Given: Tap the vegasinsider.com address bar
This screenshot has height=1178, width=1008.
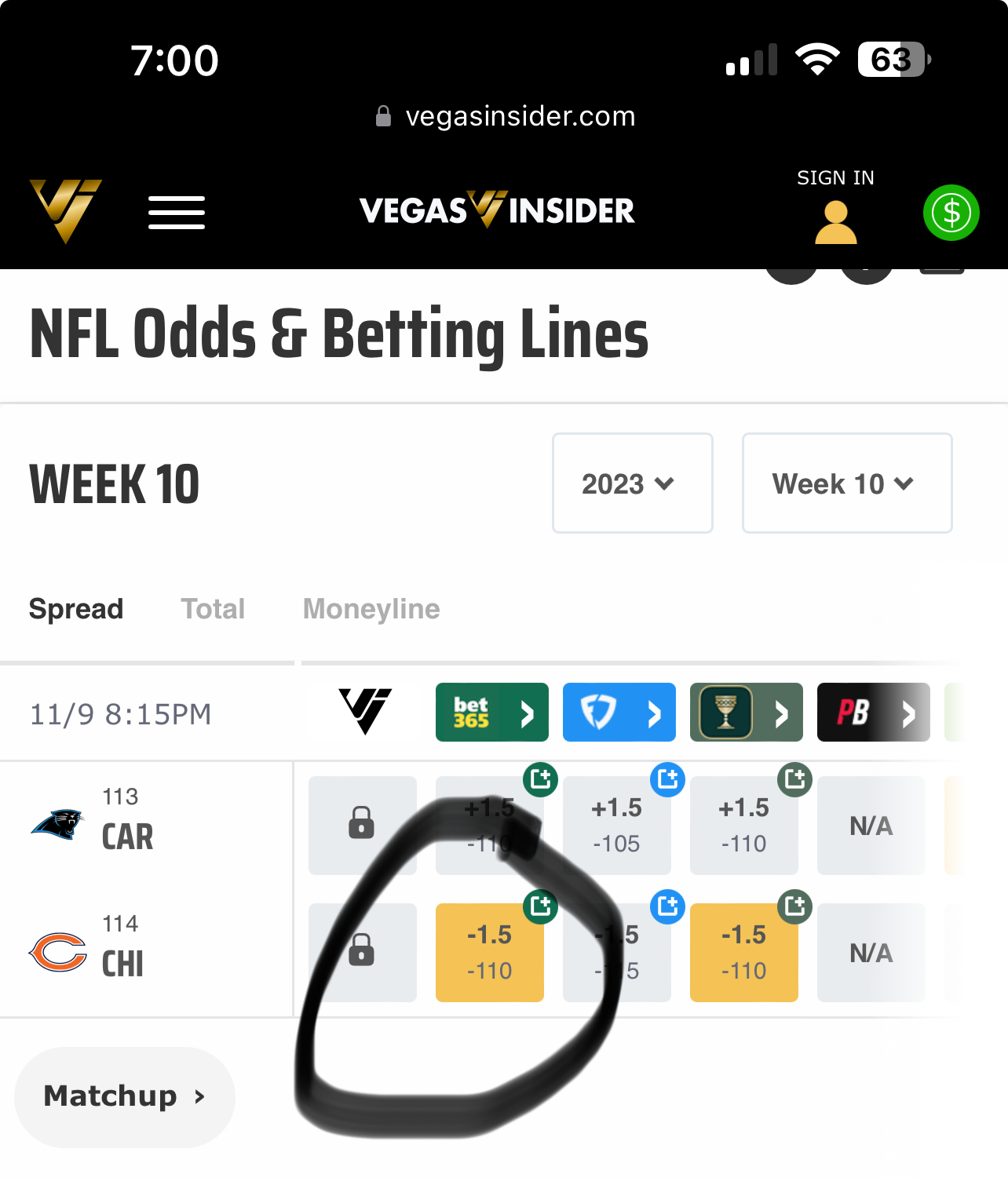Looking at the screenshot, I should pos(505,116).
